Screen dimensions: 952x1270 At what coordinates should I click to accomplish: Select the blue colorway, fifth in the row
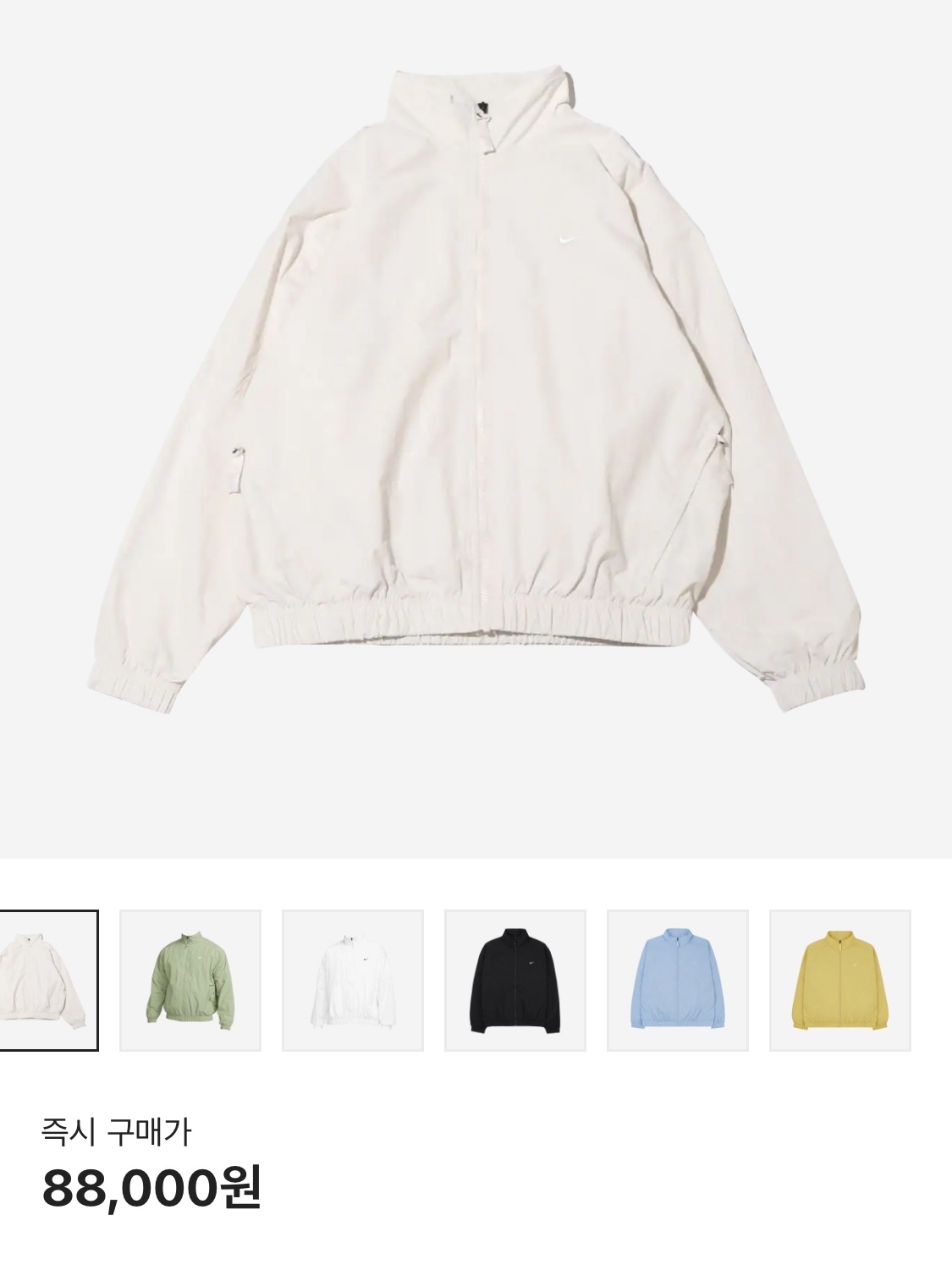pyautogui.click(x=680, y=980)
